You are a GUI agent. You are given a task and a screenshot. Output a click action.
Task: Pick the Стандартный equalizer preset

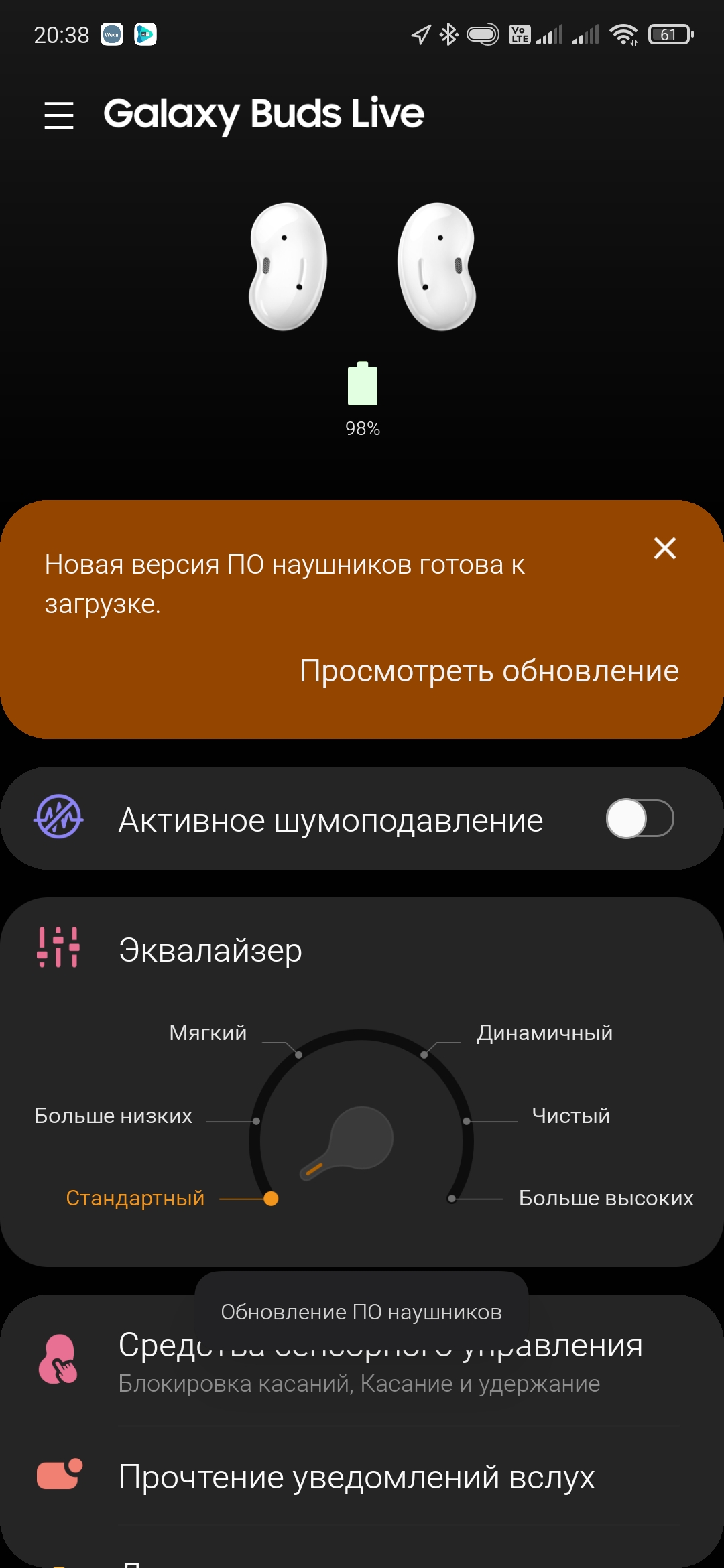(x=135, y=1198)
